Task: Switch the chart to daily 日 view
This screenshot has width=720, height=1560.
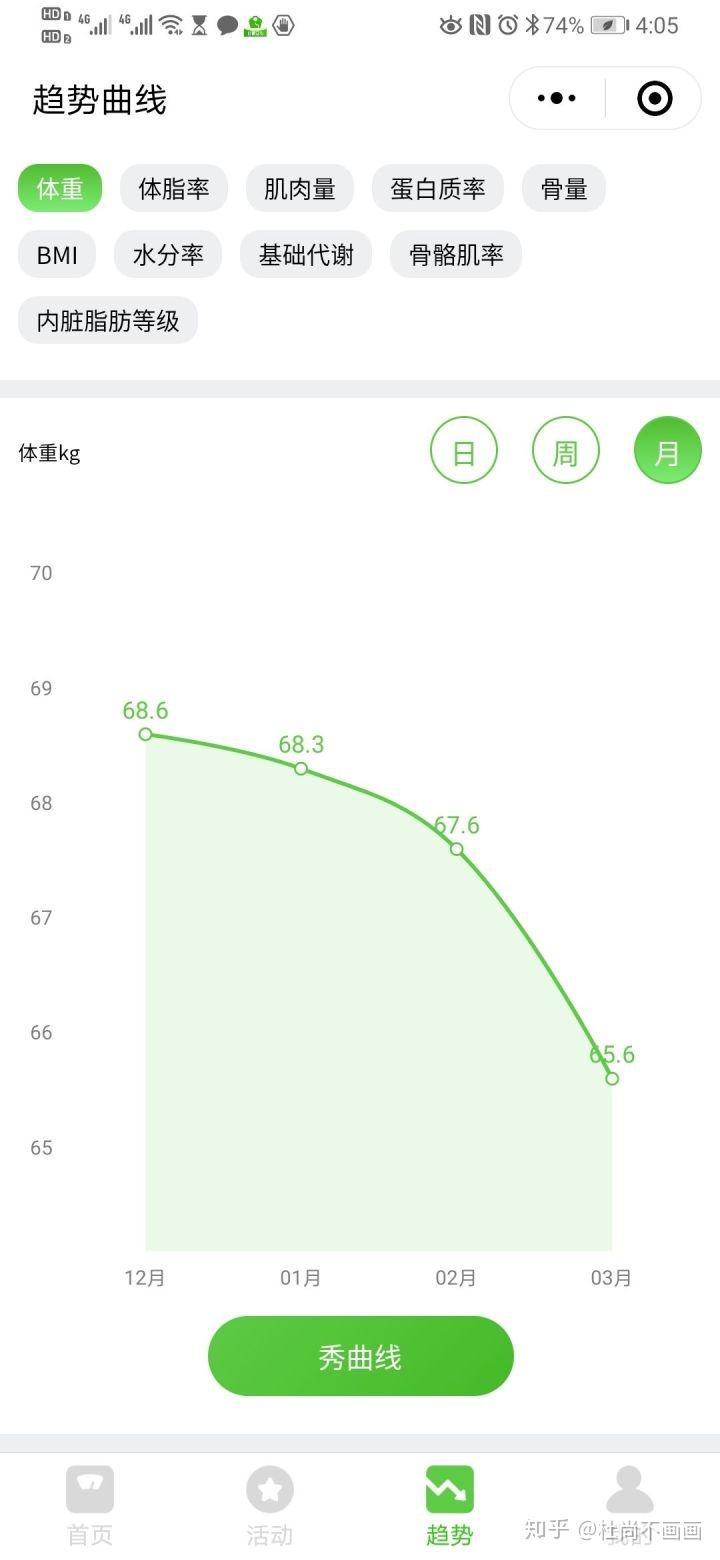Action: [x=464, y=451]
